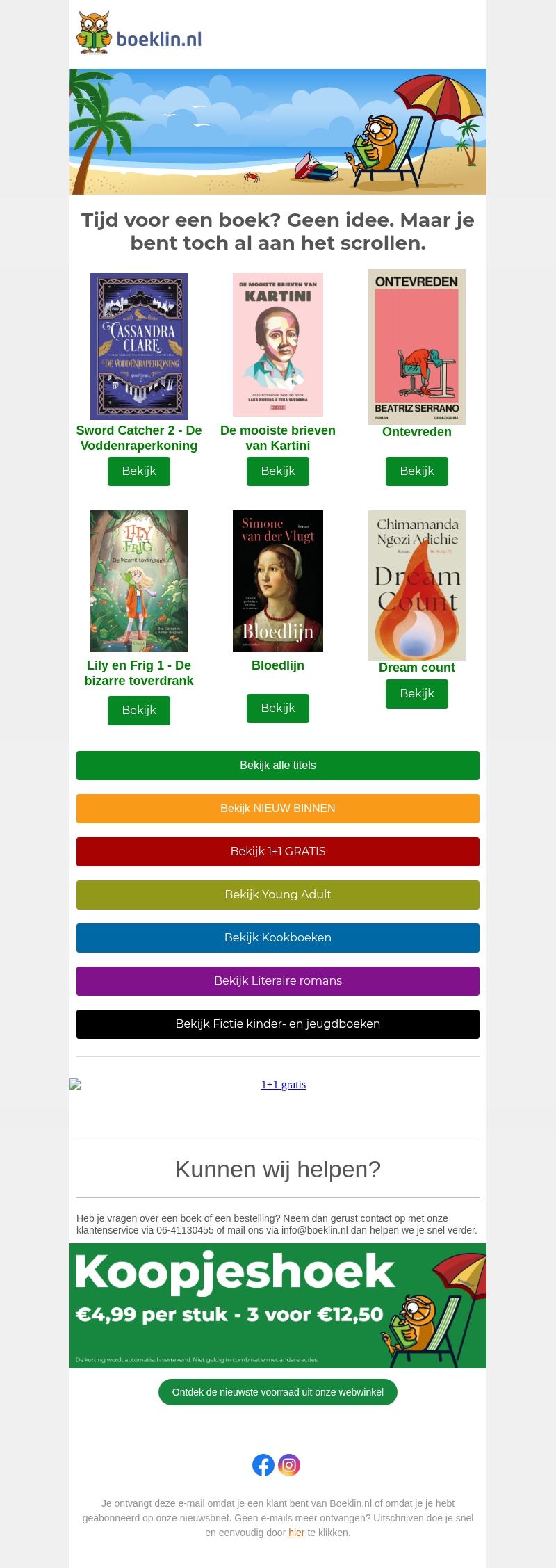Open the Koopjeshoek banner
Screen dimensions: 556x1568
(x=278, y=1306)
